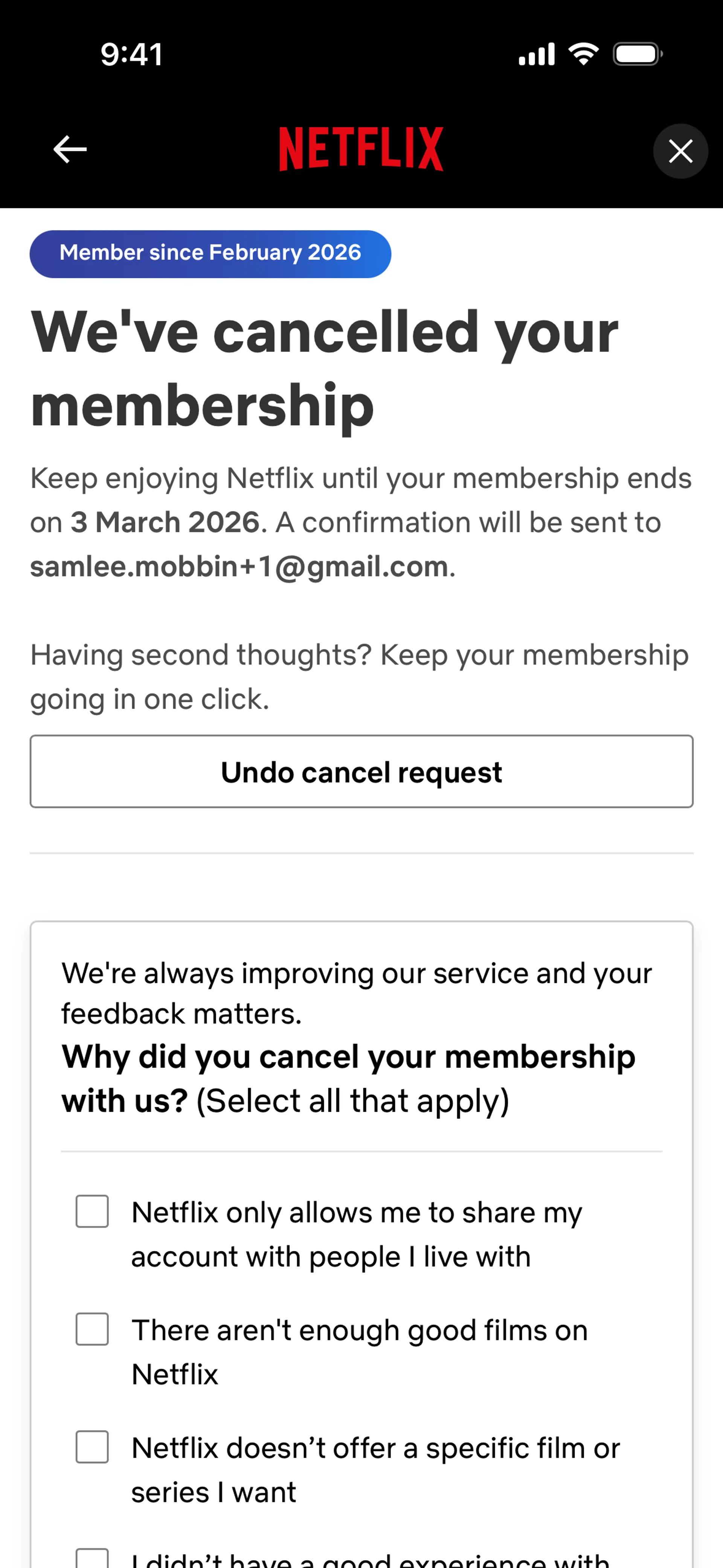Check the account sharing restriction reason
Image resolution: width=723 pixels, height=1568 pixels.
92,1211
